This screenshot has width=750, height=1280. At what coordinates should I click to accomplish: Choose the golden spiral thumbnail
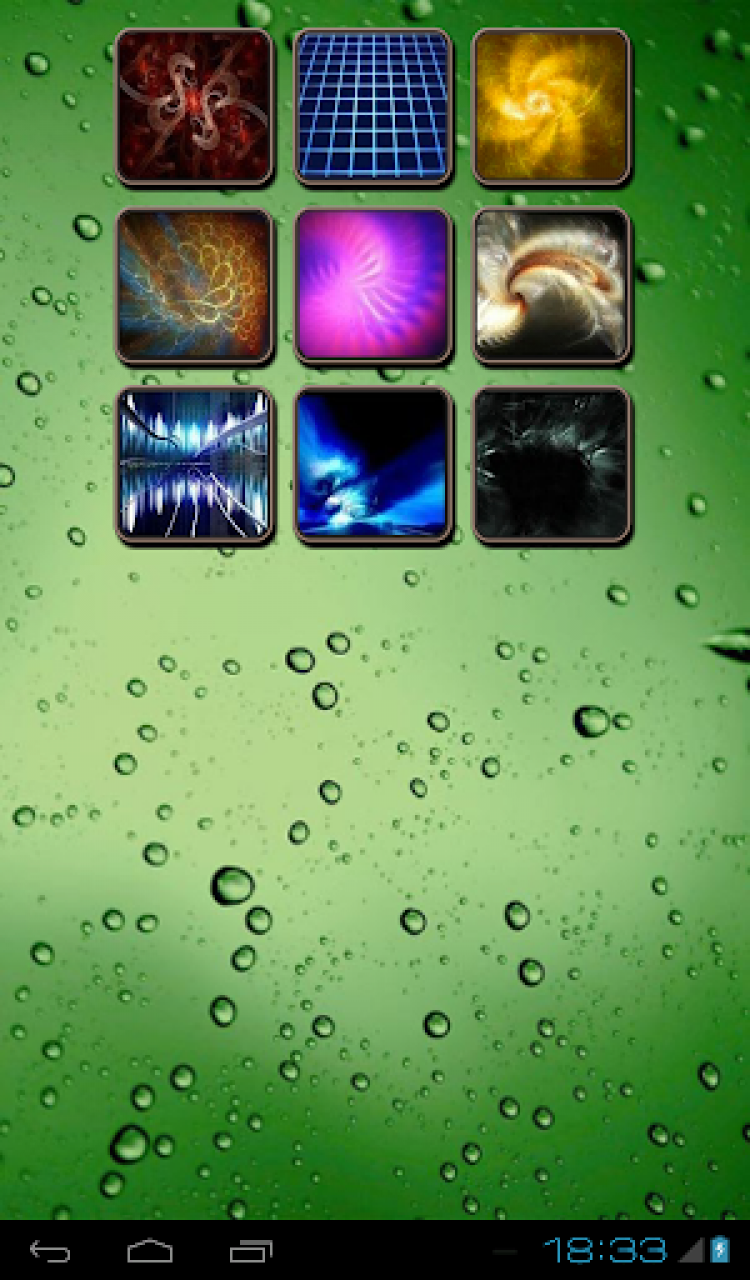pyautogui.click(x=551, y=107)
